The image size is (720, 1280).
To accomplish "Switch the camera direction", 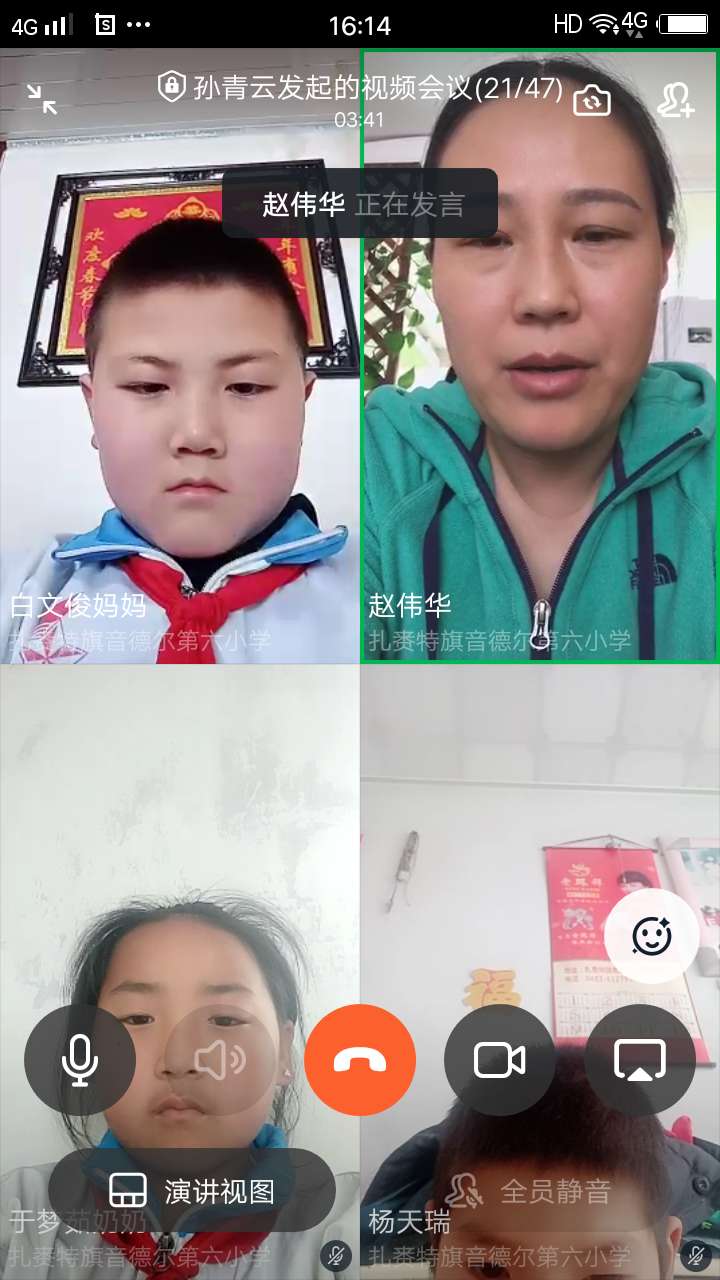I will (x=591, y=100).
